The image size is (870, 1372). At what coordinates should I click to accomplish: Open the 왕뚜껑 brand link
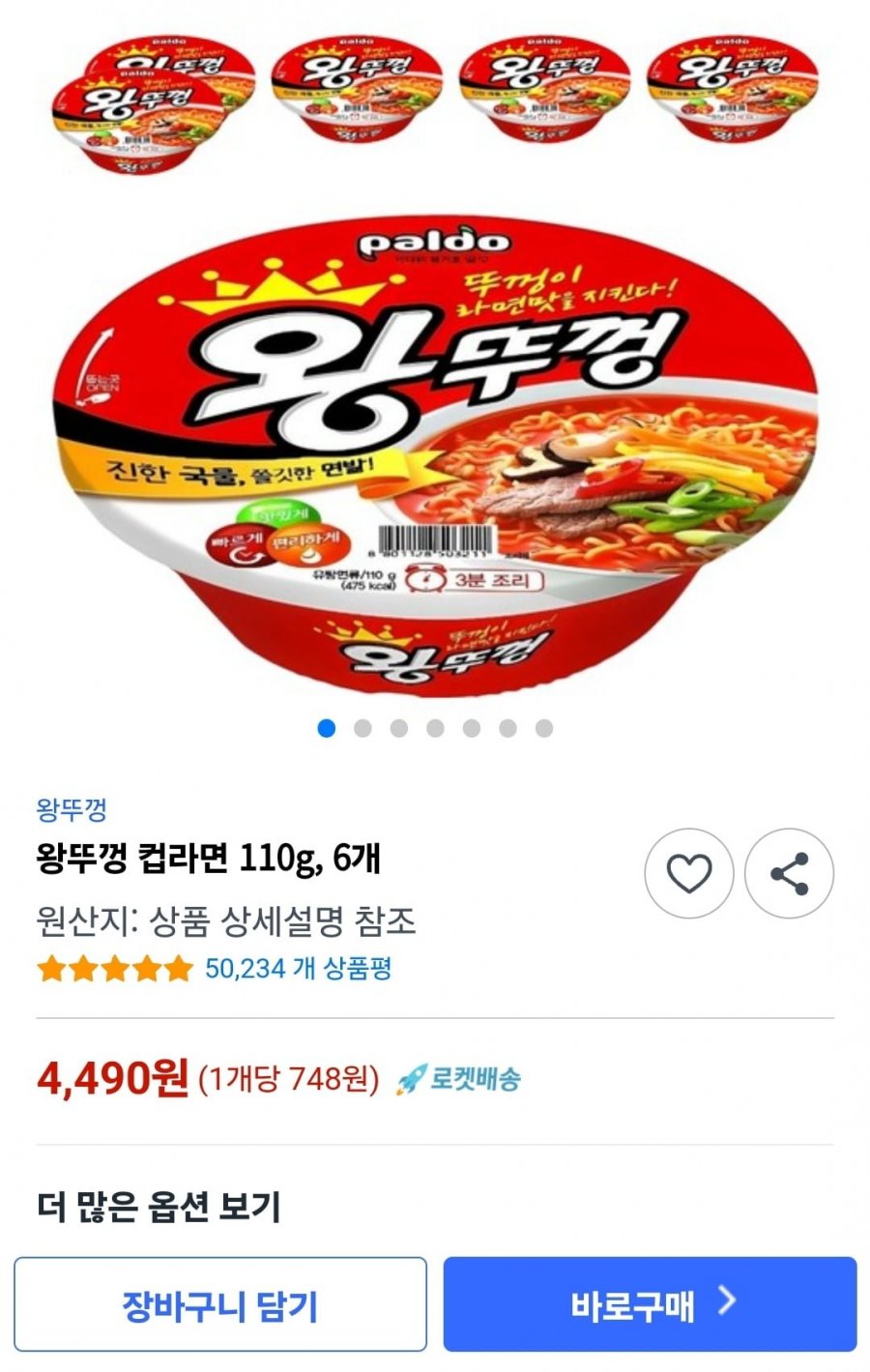click(72, 809)
